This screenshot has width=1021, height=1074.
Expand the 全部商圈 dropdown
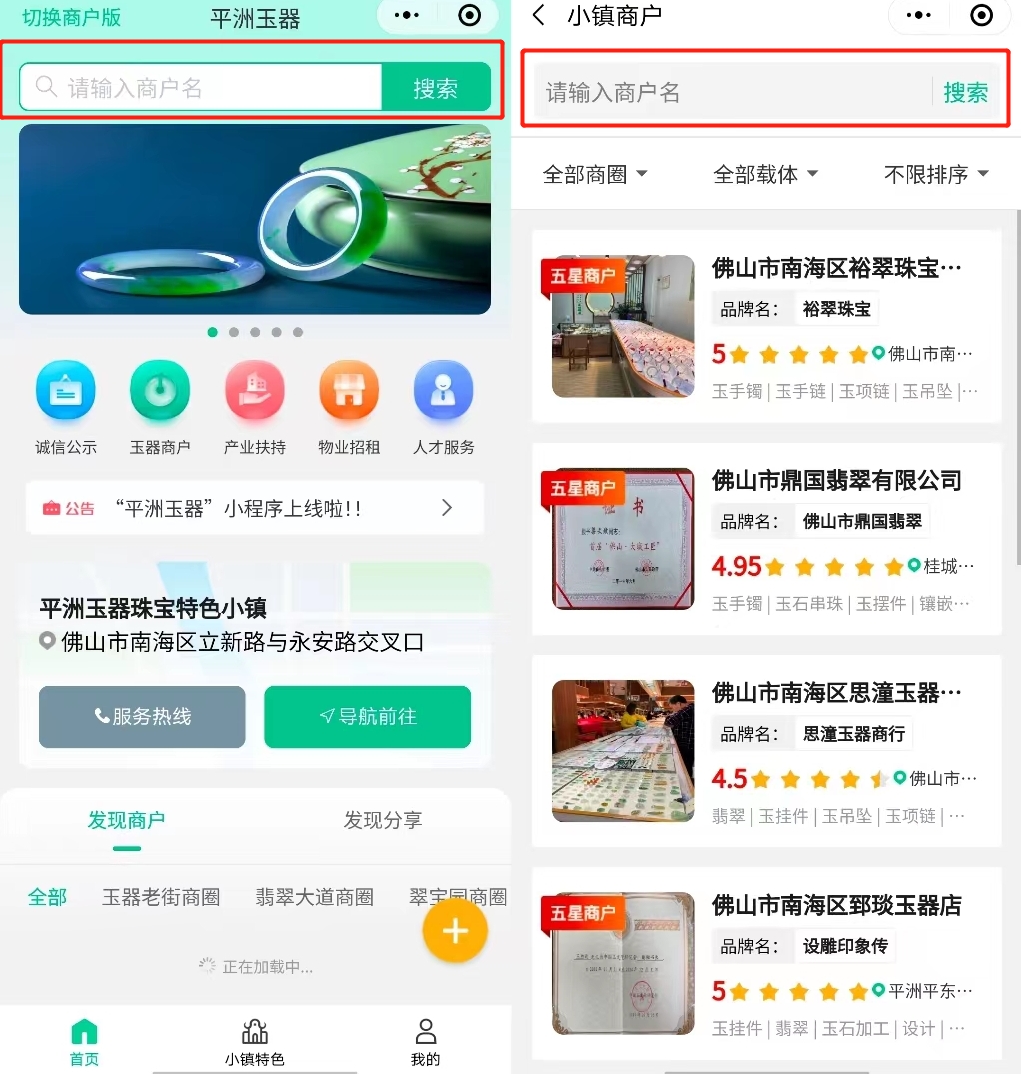point(595,174)
